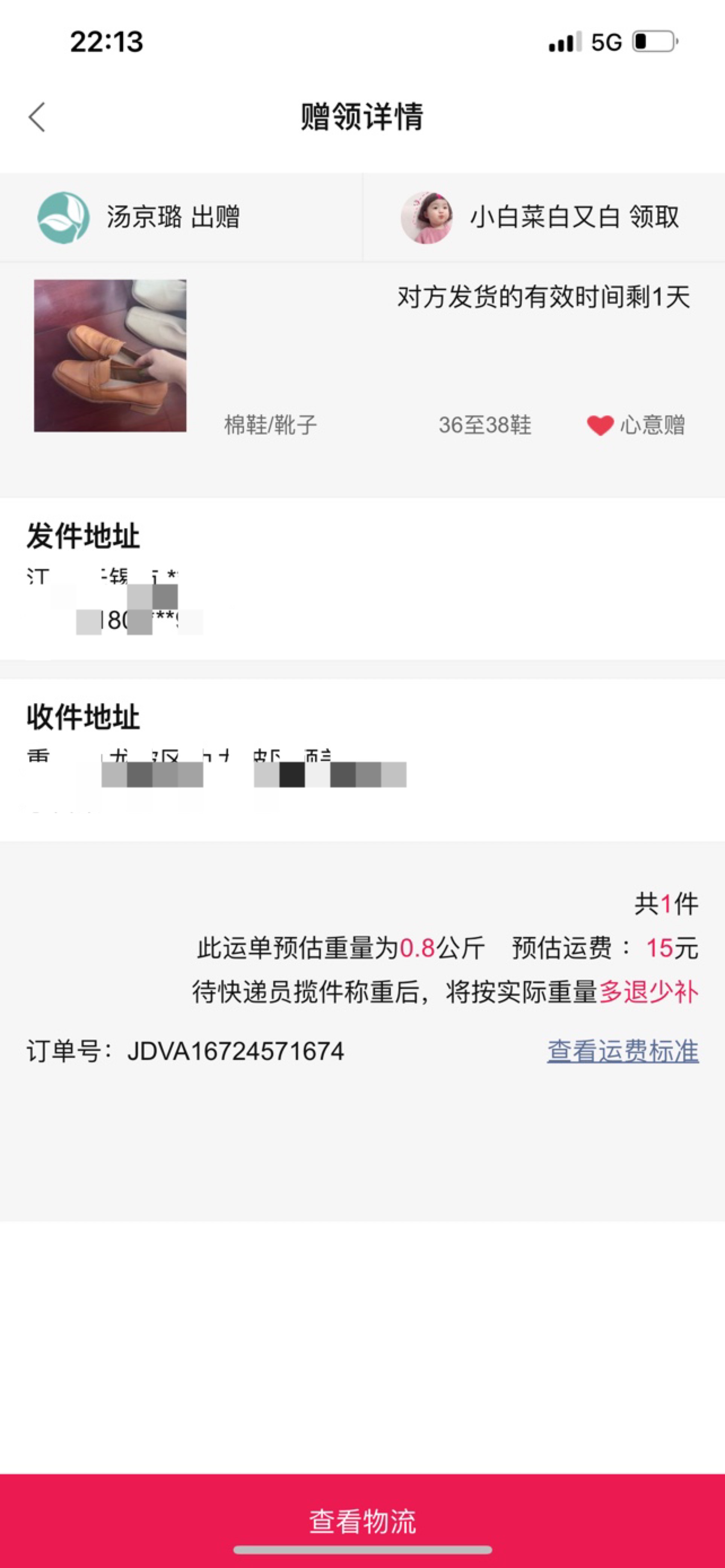Screen dimensions: 725x1568
Task: Go back from 赠领详情 page
Action: coord(37,117)
